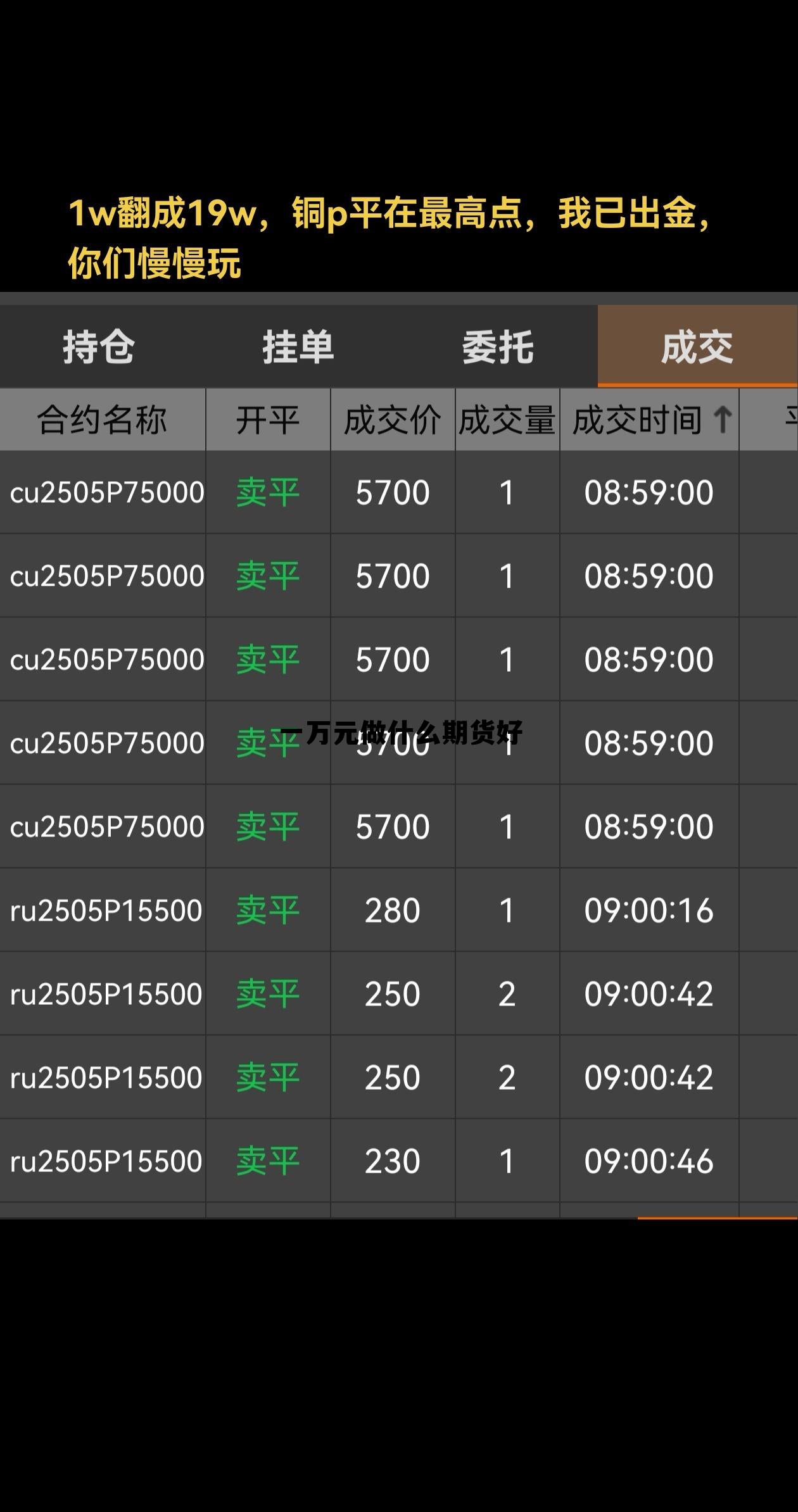Tap the 卖平 label on first row
The image size is (798, 1512).
pos(267,493)
